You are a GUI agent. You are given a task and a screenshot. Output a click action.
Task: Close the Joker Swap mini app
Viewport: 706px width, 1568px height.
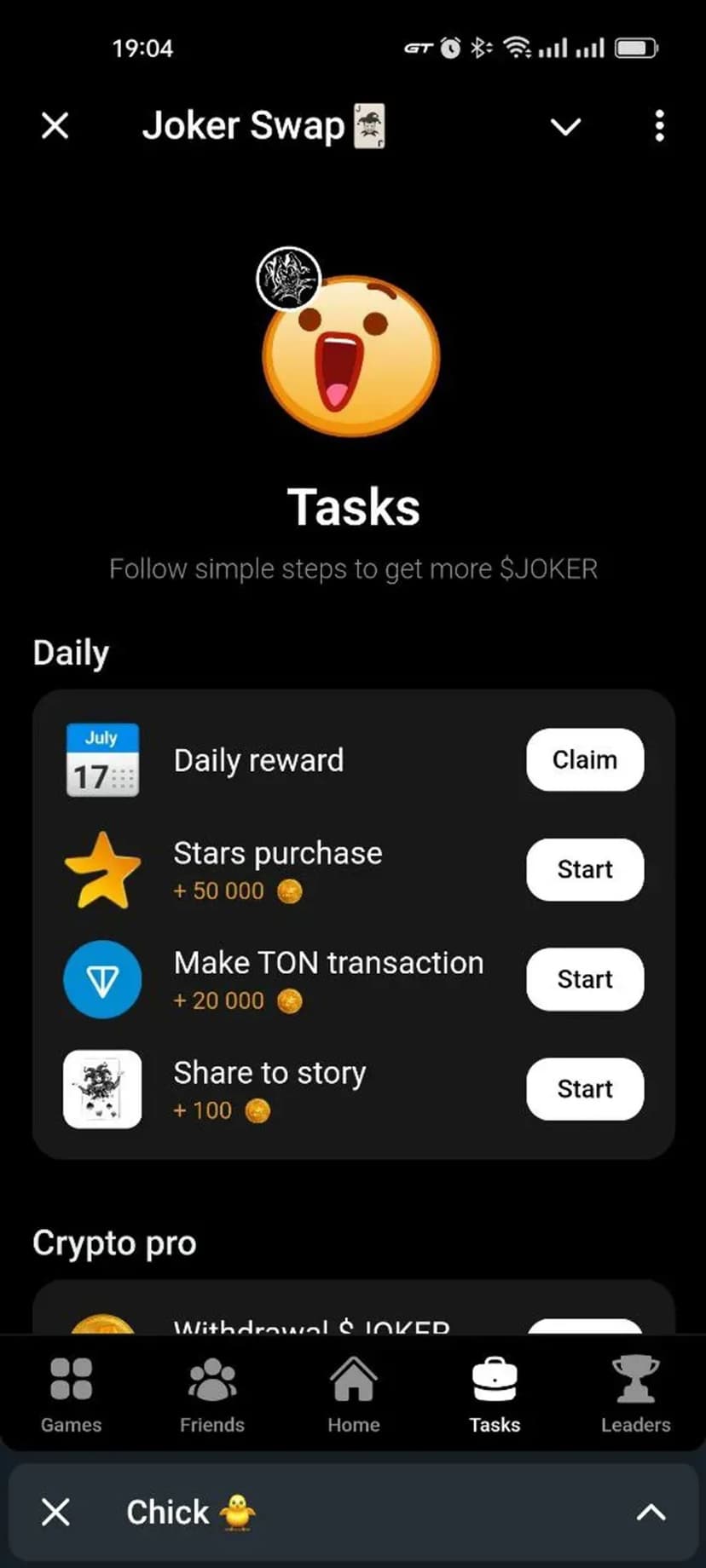coord(55,126)
